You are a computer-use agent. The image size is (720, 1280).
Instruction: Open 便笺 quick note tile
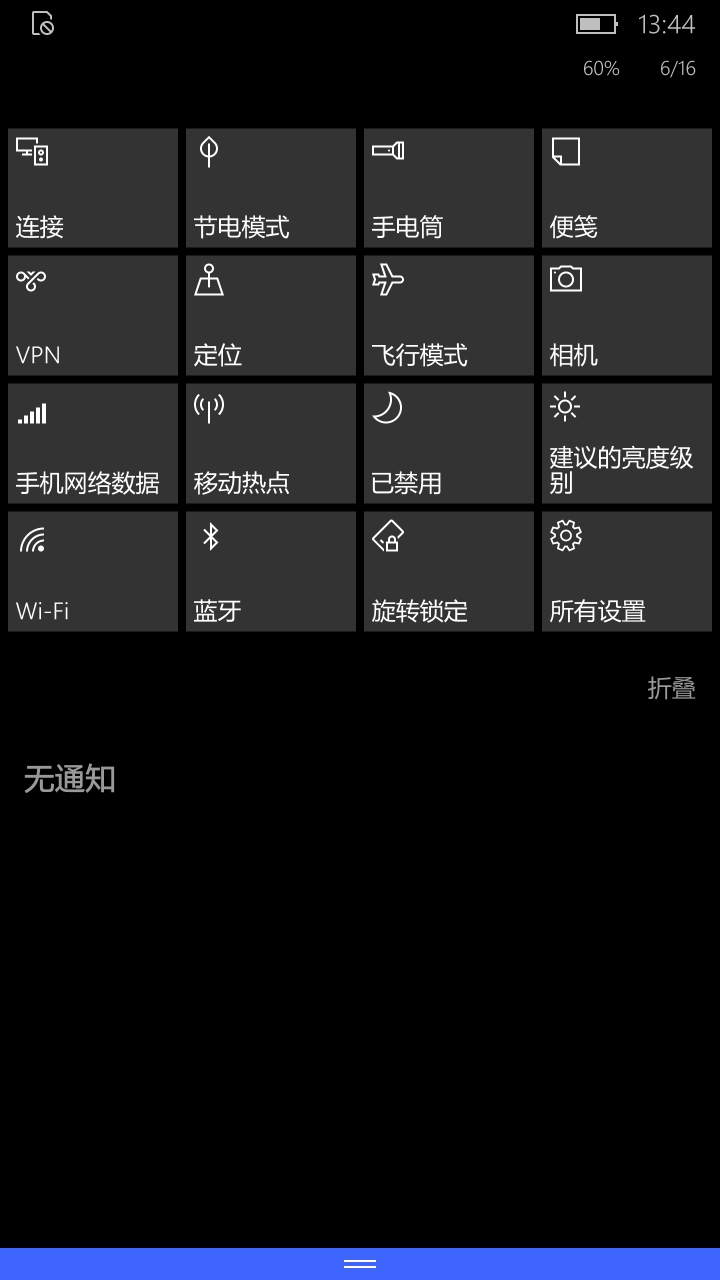pyautogui.click(x=627, y=188)
